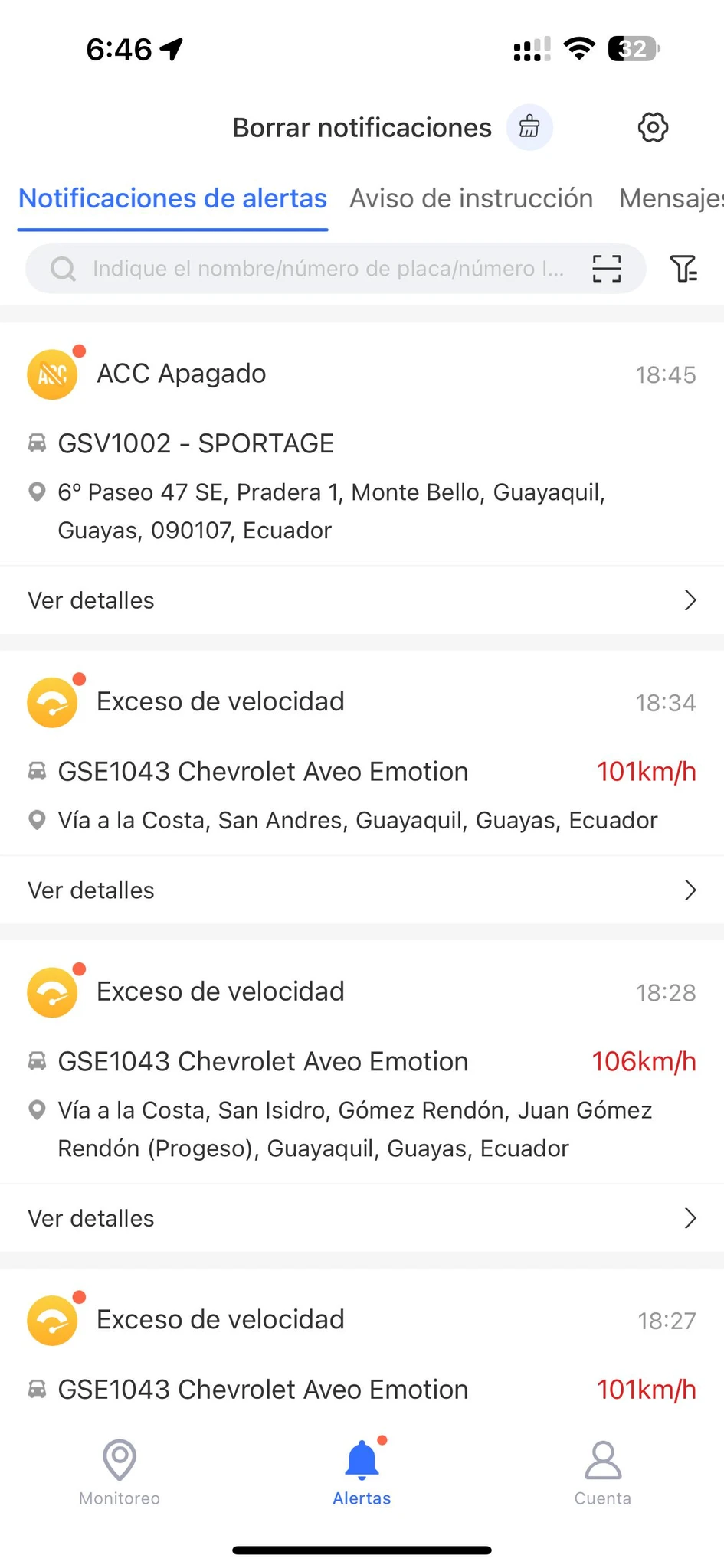This screenshot has height=1568, width=724.
Task: Switch to Aviso de instrucción tab
Action: point(471,198)
